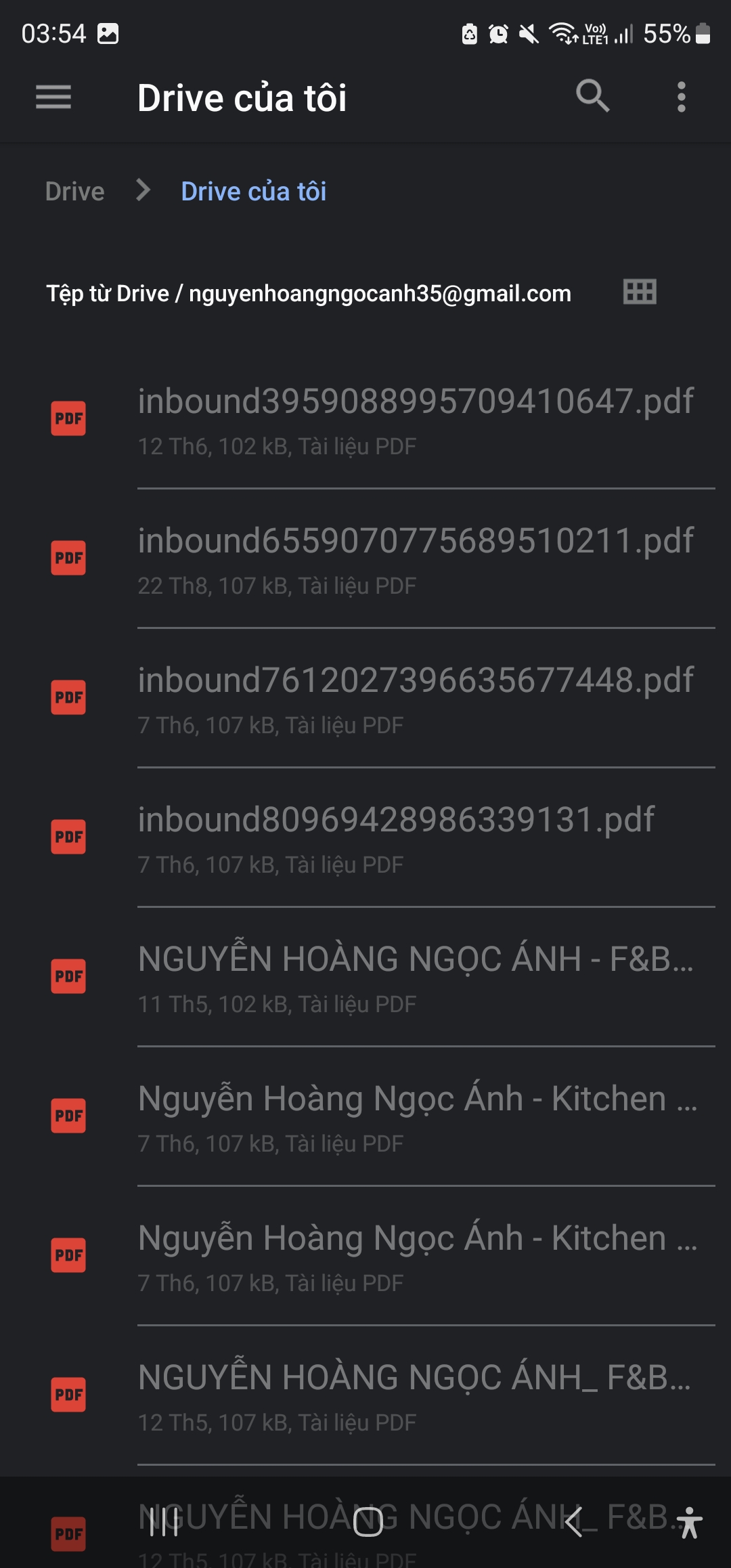Go to the Drive breadcrumb root

point(74,192)
